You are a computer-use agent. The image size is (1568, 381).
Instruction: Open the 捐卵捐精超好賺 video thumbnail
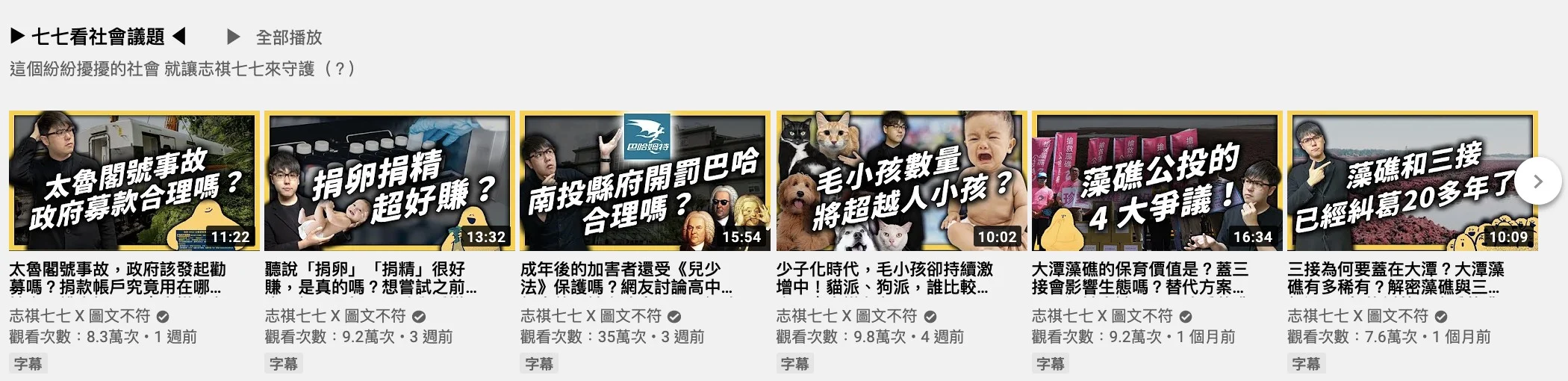390,181
